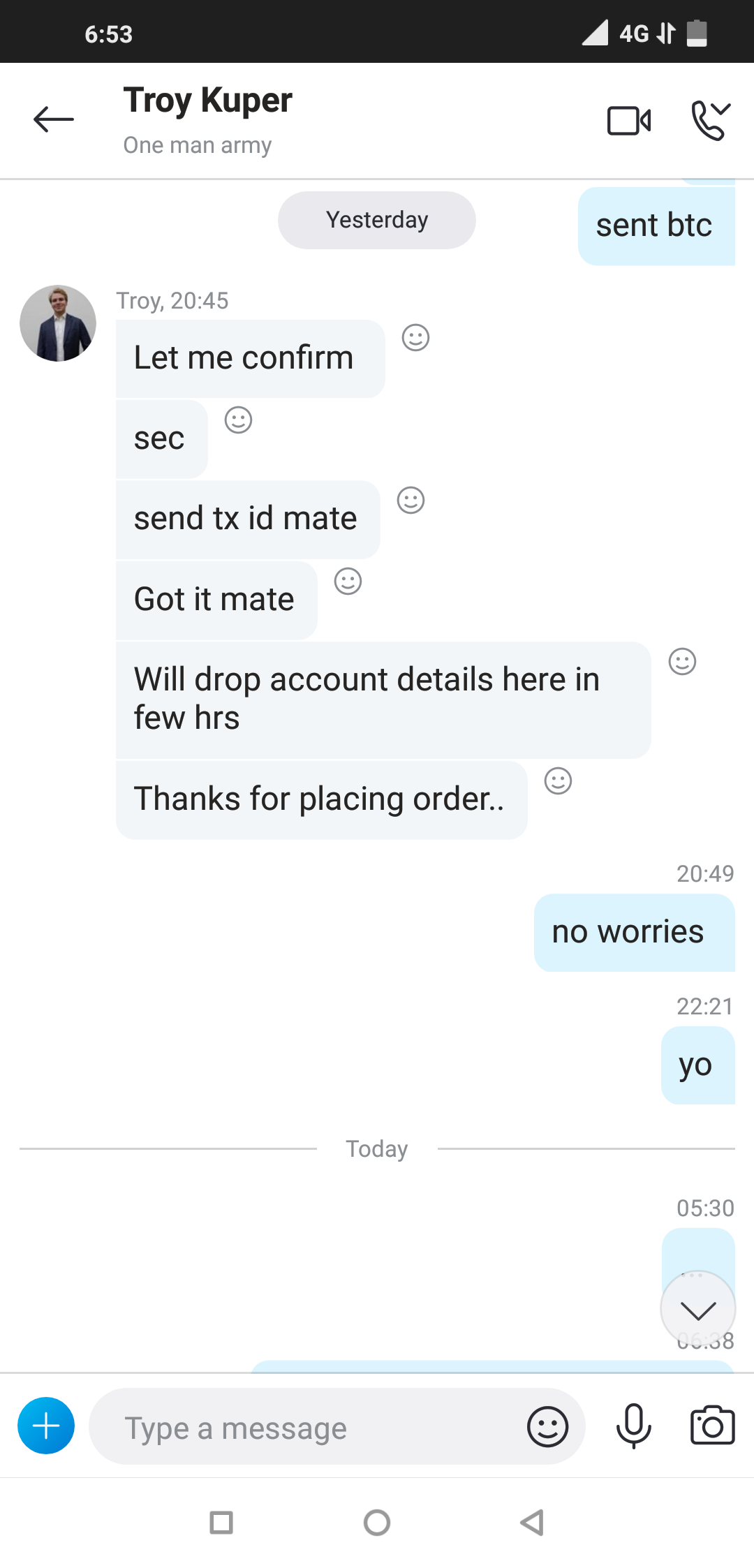Start a video call with Troy Kuper
Image resolution: width=754 pixels, height=1568 pixels.
(629, 121)
